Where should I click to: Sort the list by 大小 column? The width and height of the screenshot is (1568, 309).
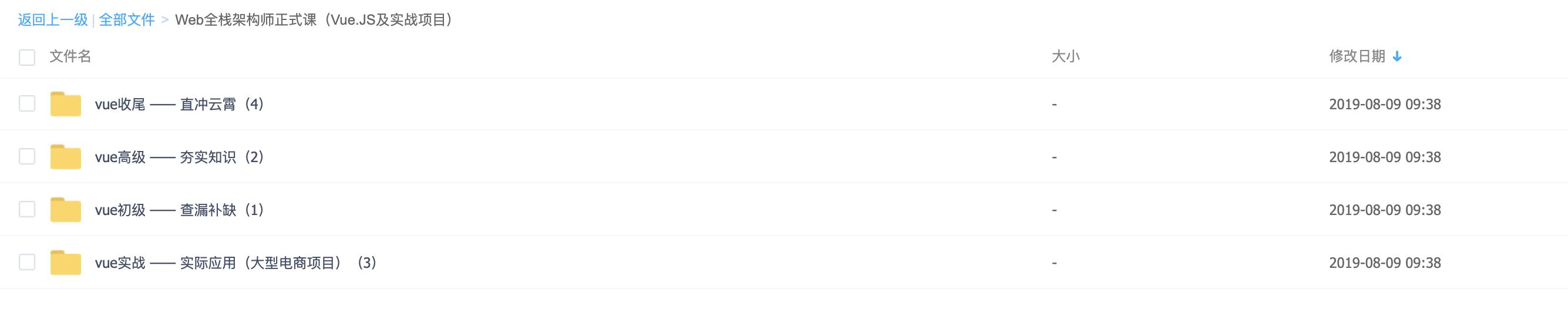[x=1065, y=56]
